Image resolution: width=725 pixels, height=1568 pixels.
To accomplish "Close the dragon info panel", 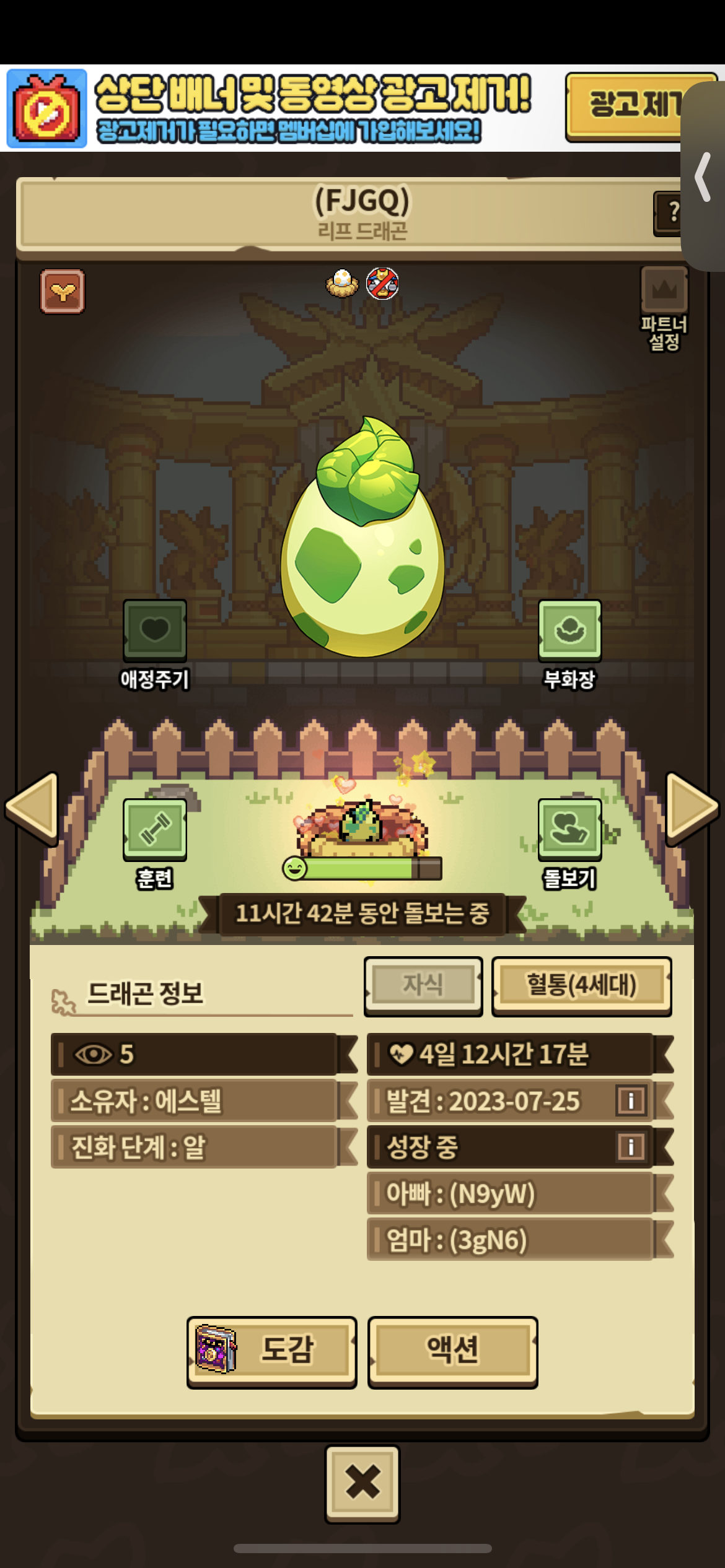I will [362, 1483].
